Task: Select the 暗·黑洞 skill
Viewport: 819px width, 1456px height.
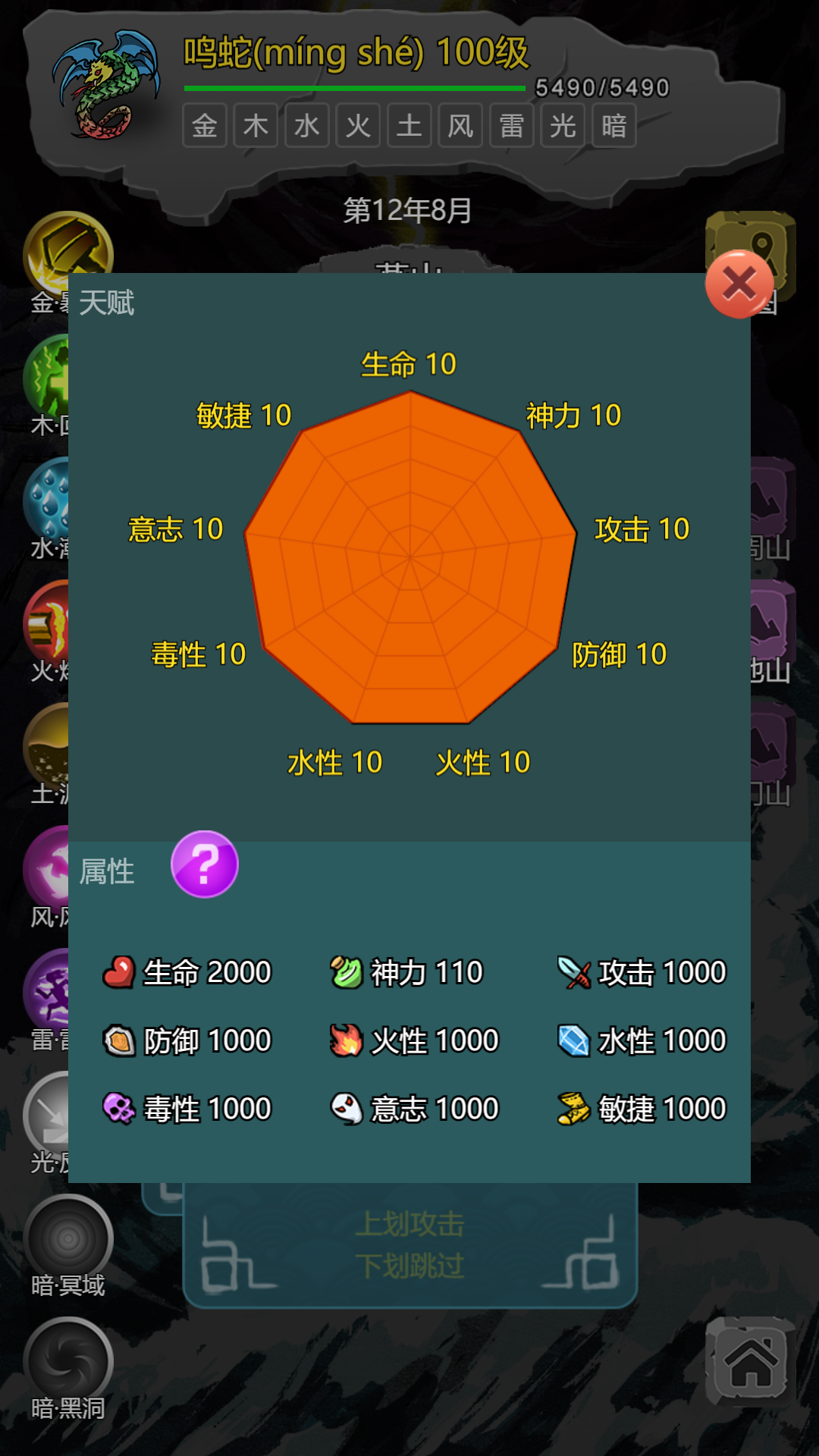Action: coord(67,1362)
